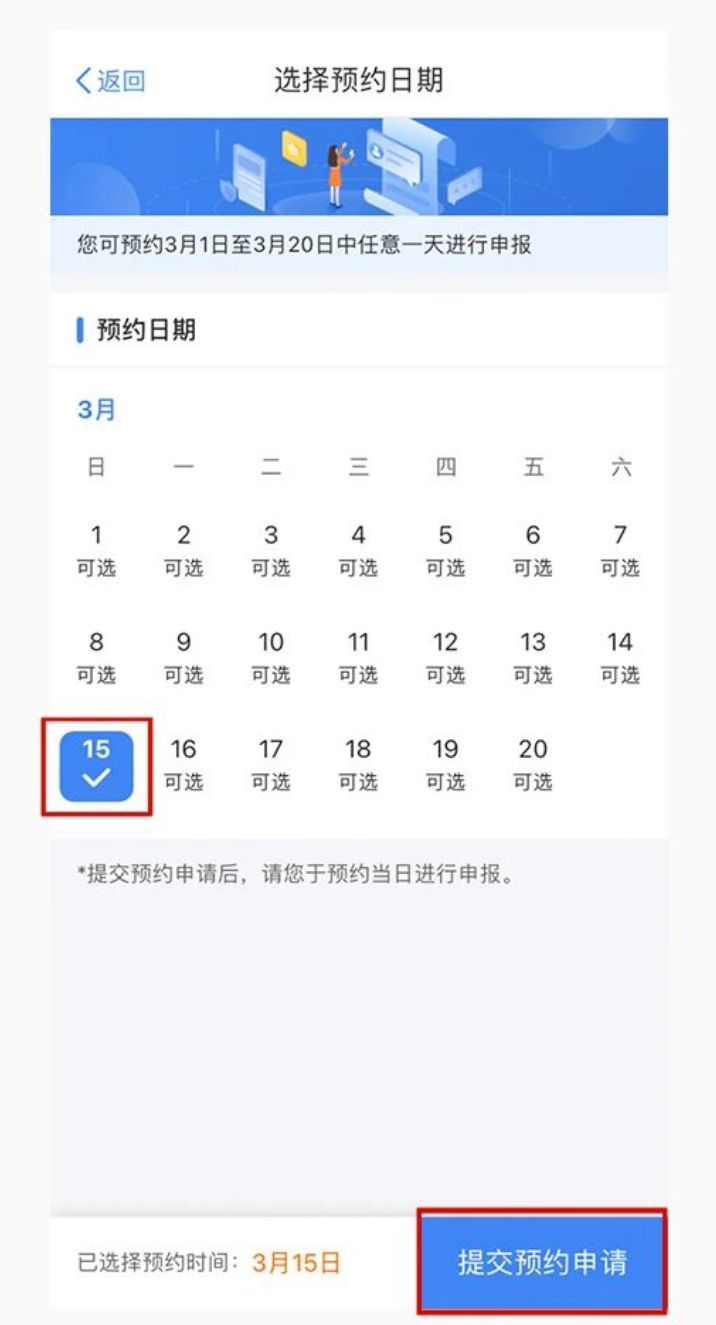Choose March 9 as the date
The height and width of the screenshot is (1325, 716).
[183, 657]
